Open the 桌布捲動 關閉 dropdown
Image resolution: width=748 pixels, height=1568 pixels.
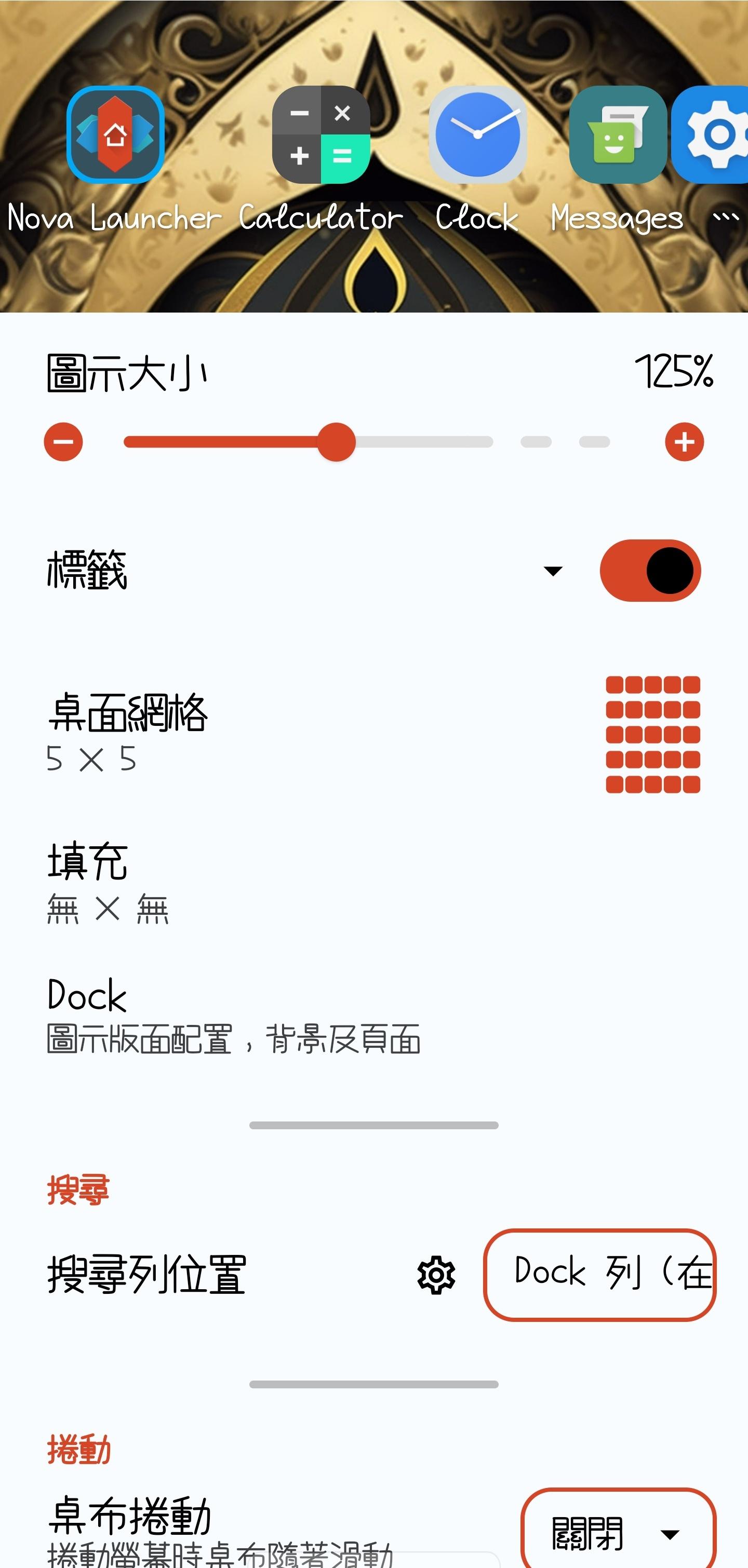[618, 1532]
